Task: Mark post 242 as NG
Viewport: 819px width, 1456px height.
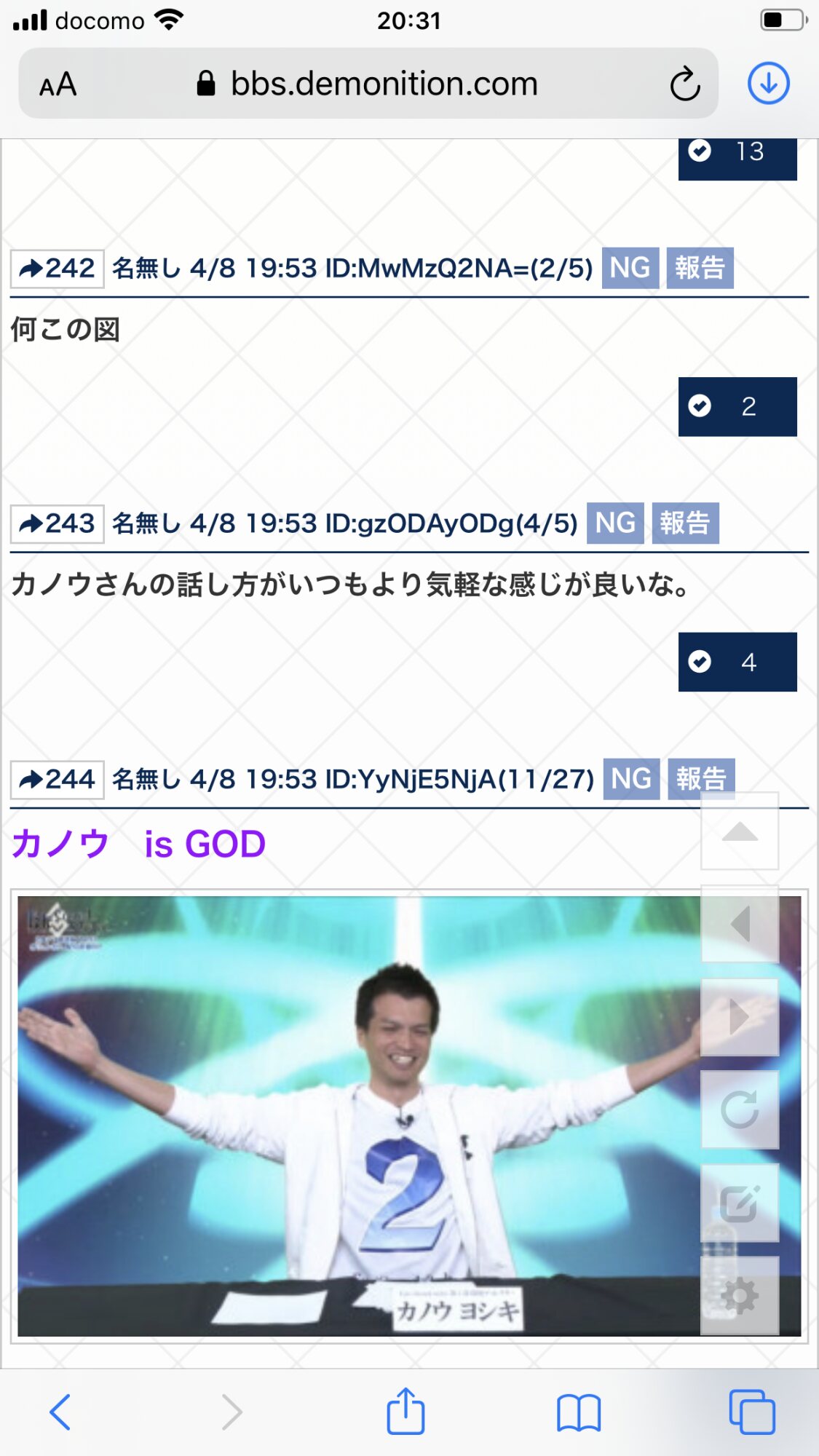Action: [630, 268]
